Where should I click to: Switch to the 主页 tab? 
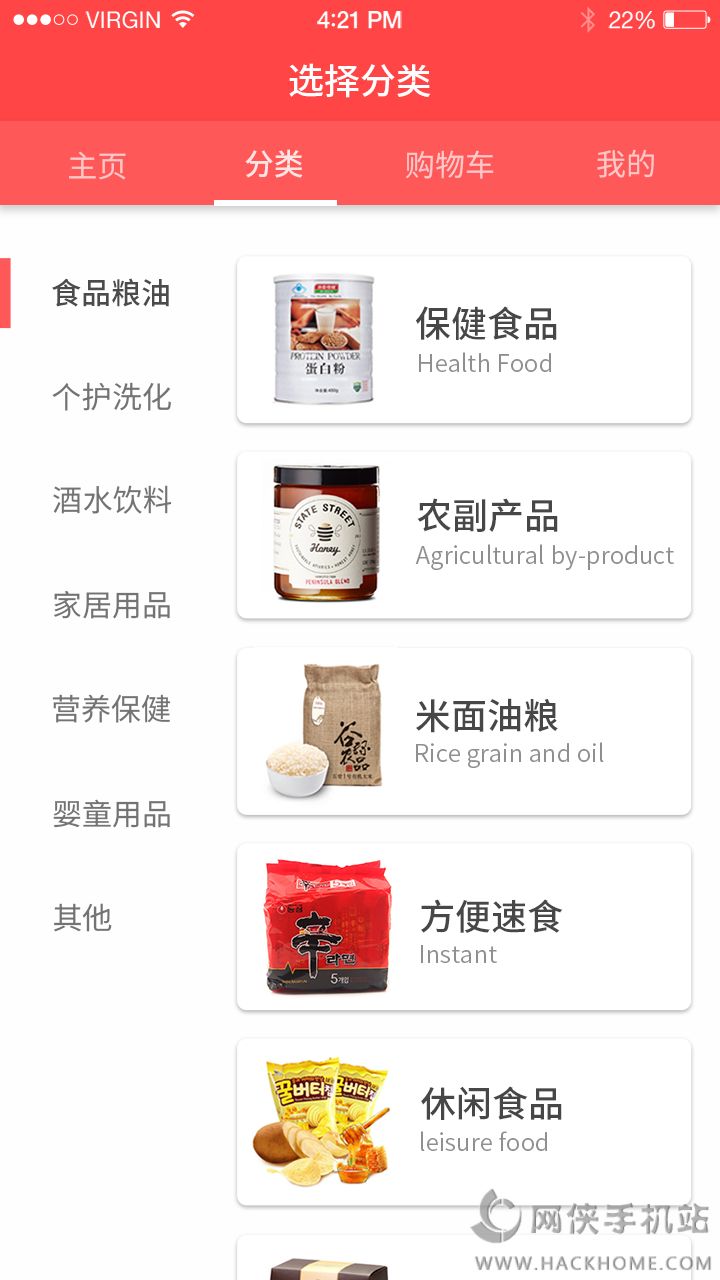(x=97, y=165)
